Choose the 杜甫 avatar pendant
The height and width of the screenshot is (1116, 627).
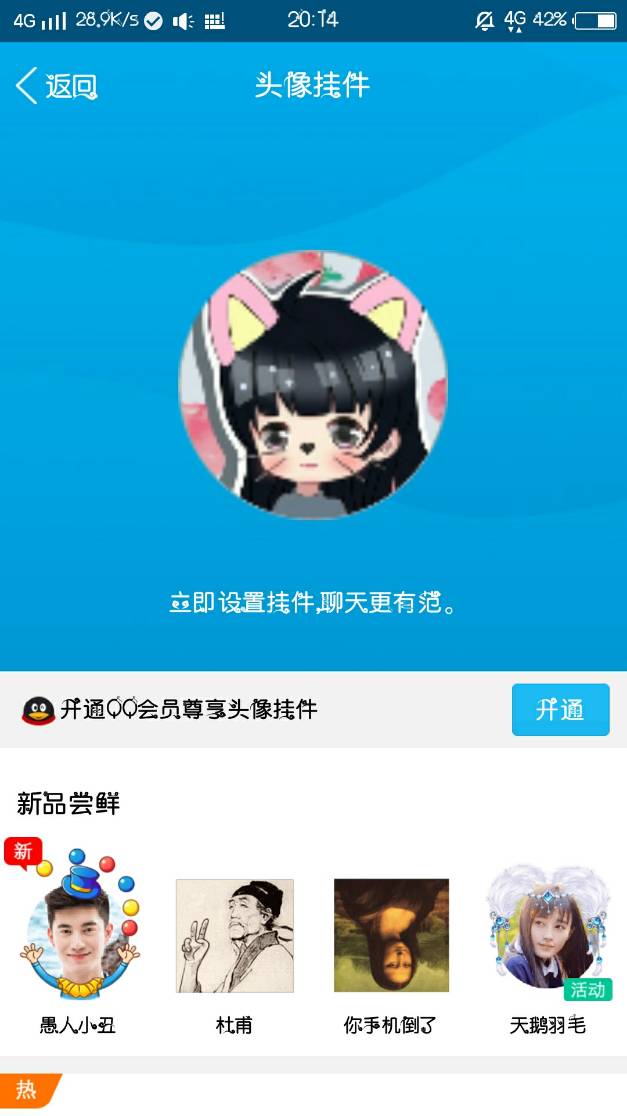tap(235, 936)
